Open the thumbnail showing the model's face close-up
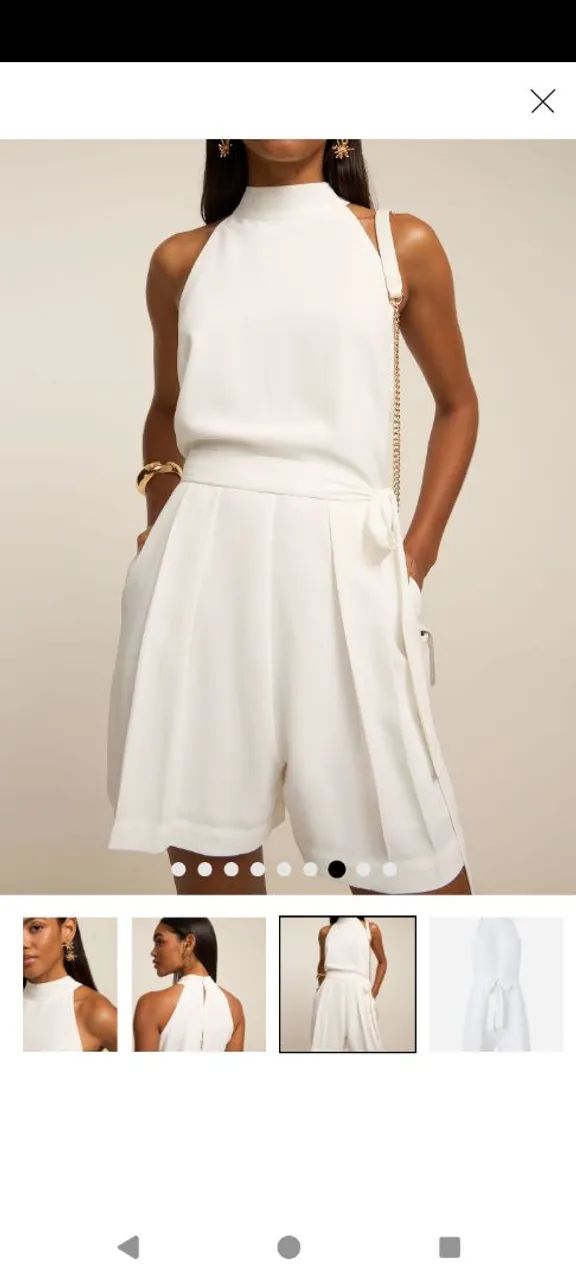The width and height of the screenshot is (576, 1280). tap(70, 984)
